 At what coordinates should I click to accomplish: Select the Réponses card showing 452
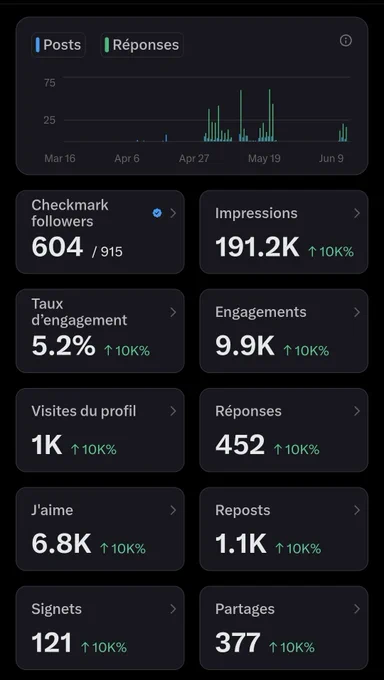pos(284,430)
